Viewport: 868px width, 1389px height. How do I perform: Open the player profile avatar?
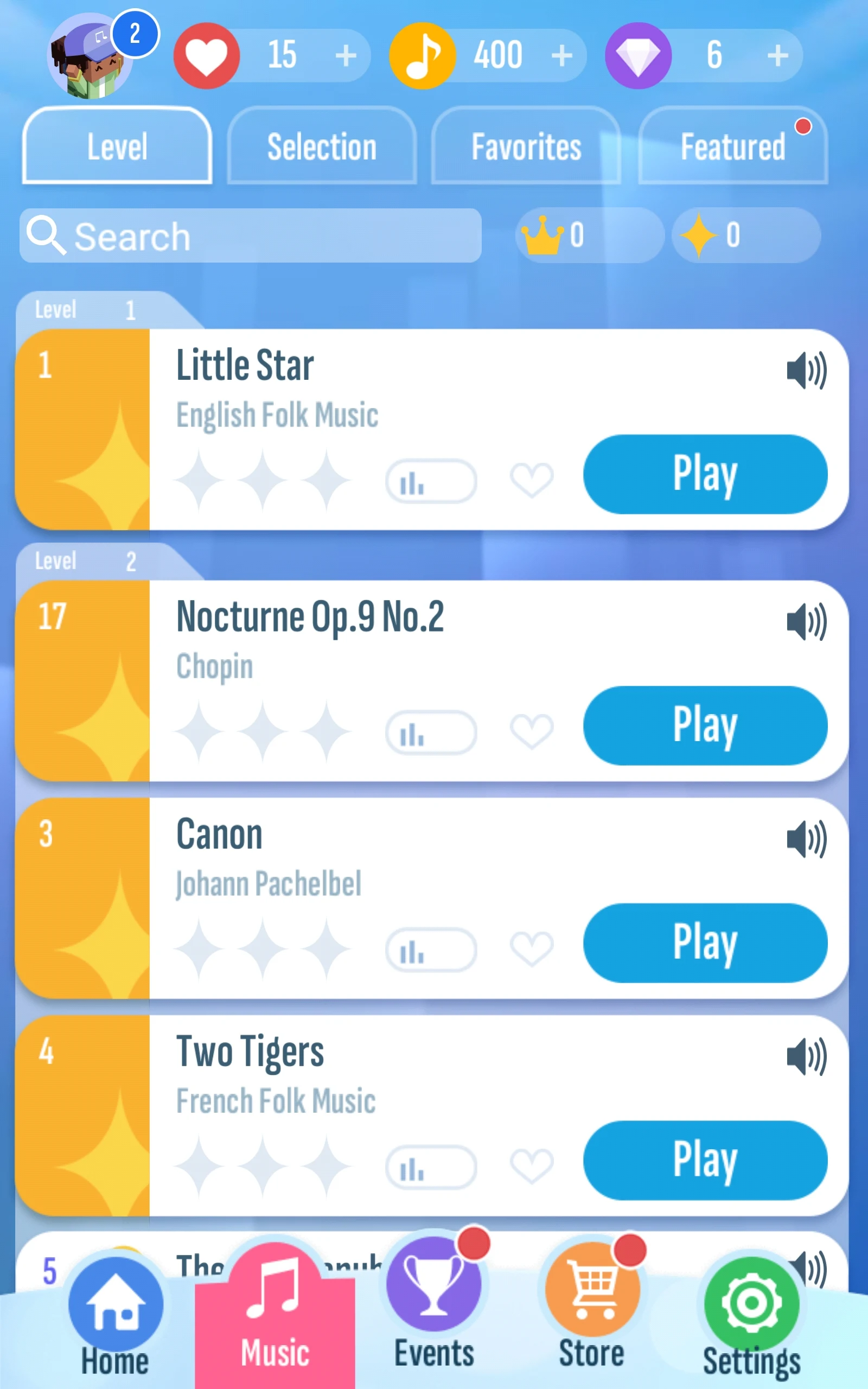pyautogui.click(x=91, y=58)
